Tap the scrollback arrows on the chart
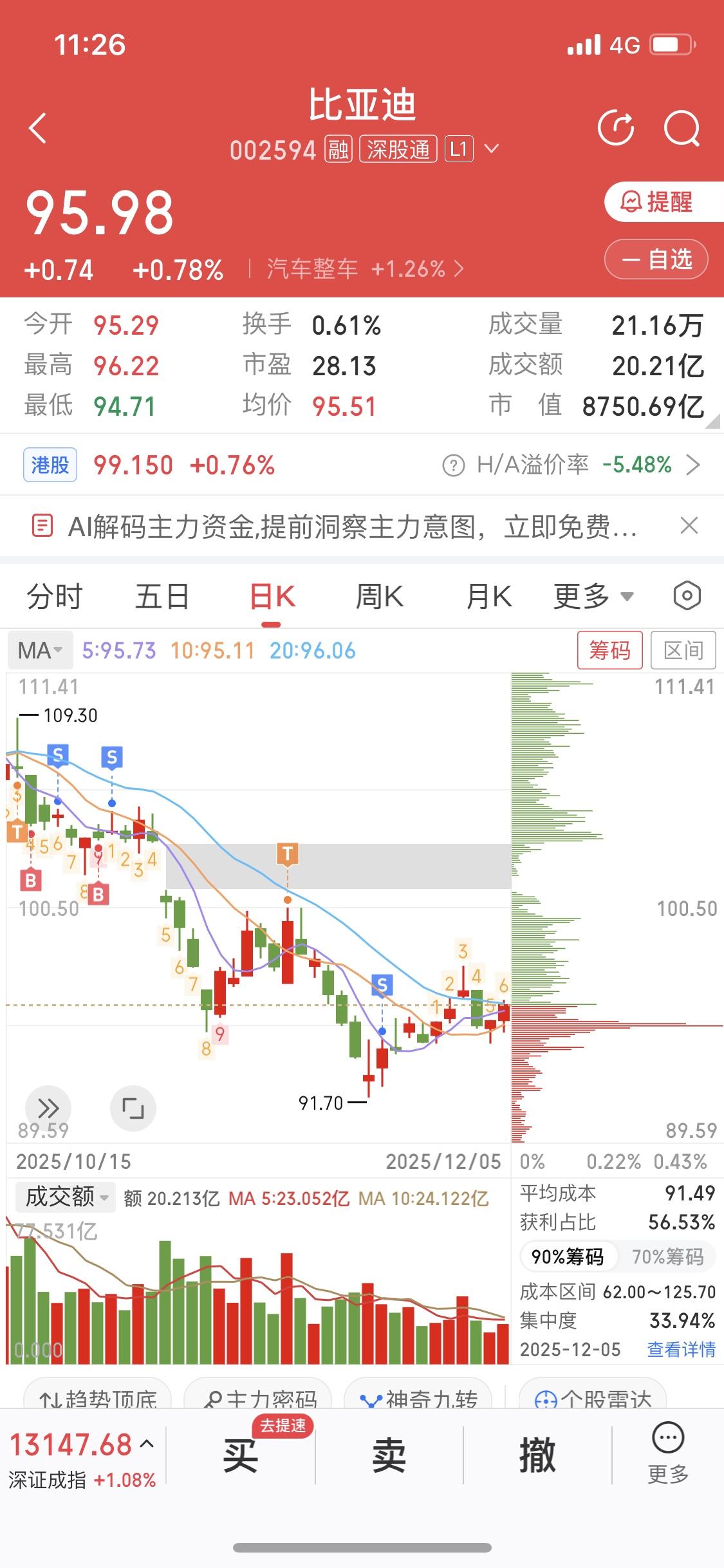 click(x=48, y=1108)
